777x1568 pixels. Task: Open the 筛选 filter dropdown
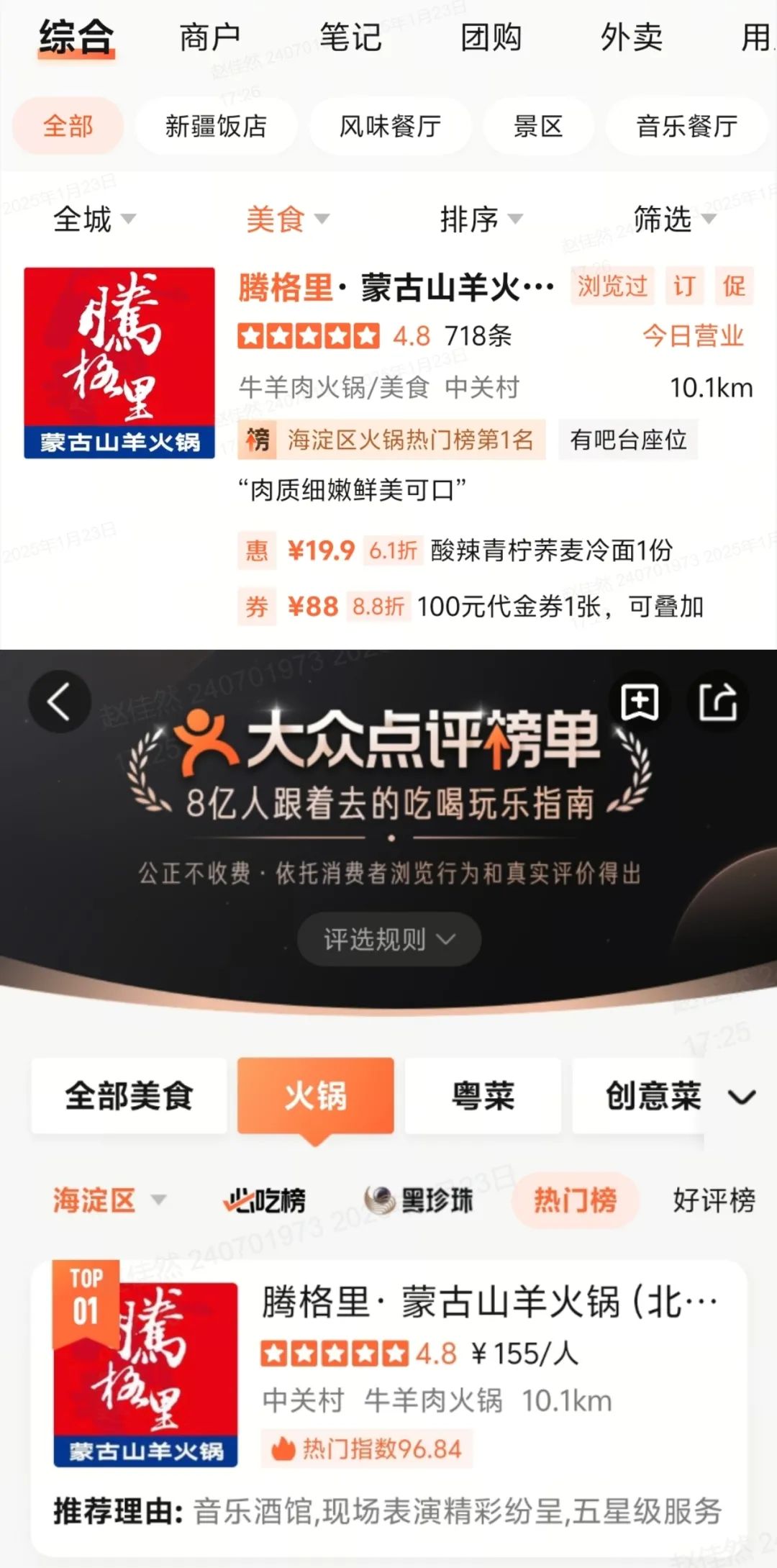coord(674,219)
